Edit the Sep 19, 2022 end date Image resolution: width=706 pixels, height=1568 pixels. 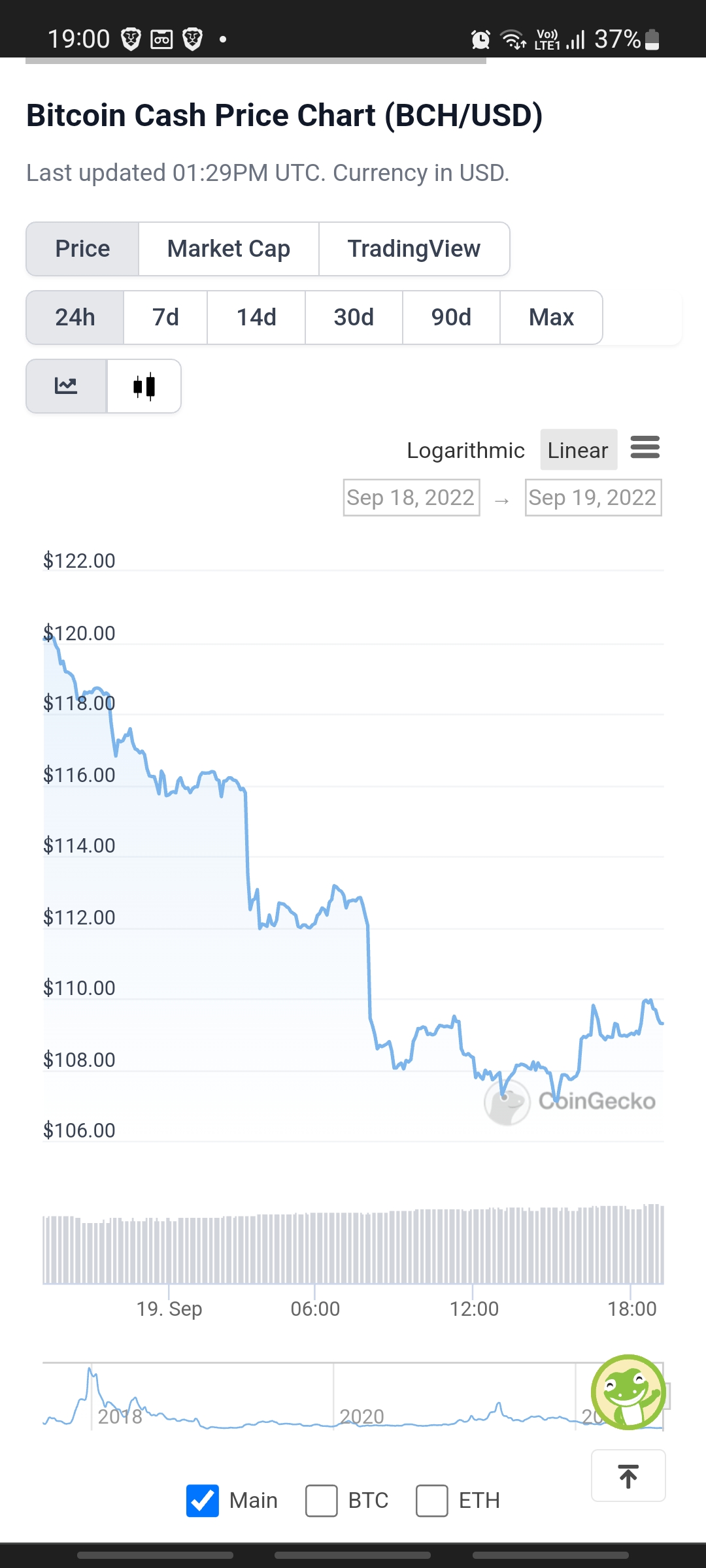coord(593,498)
